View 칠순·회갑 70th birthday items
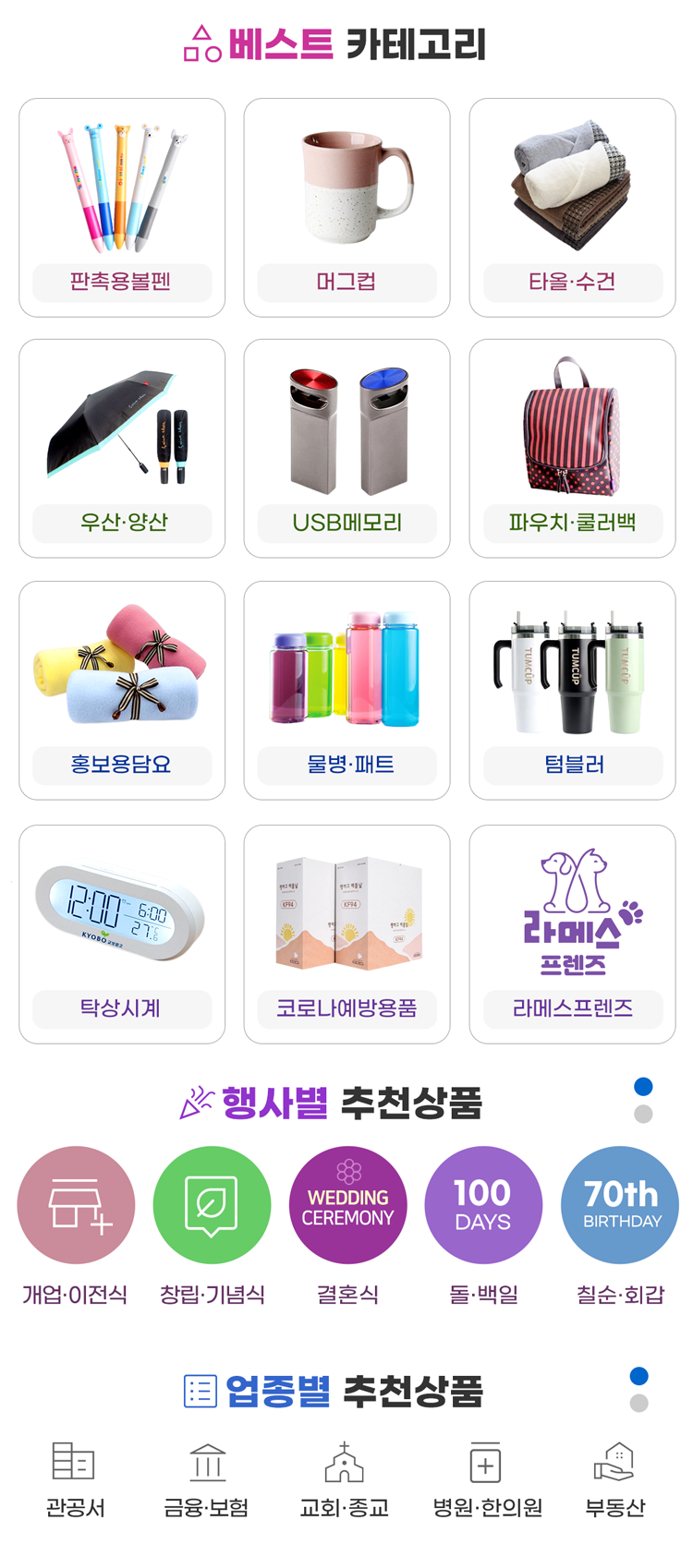 click(620, 1205)
